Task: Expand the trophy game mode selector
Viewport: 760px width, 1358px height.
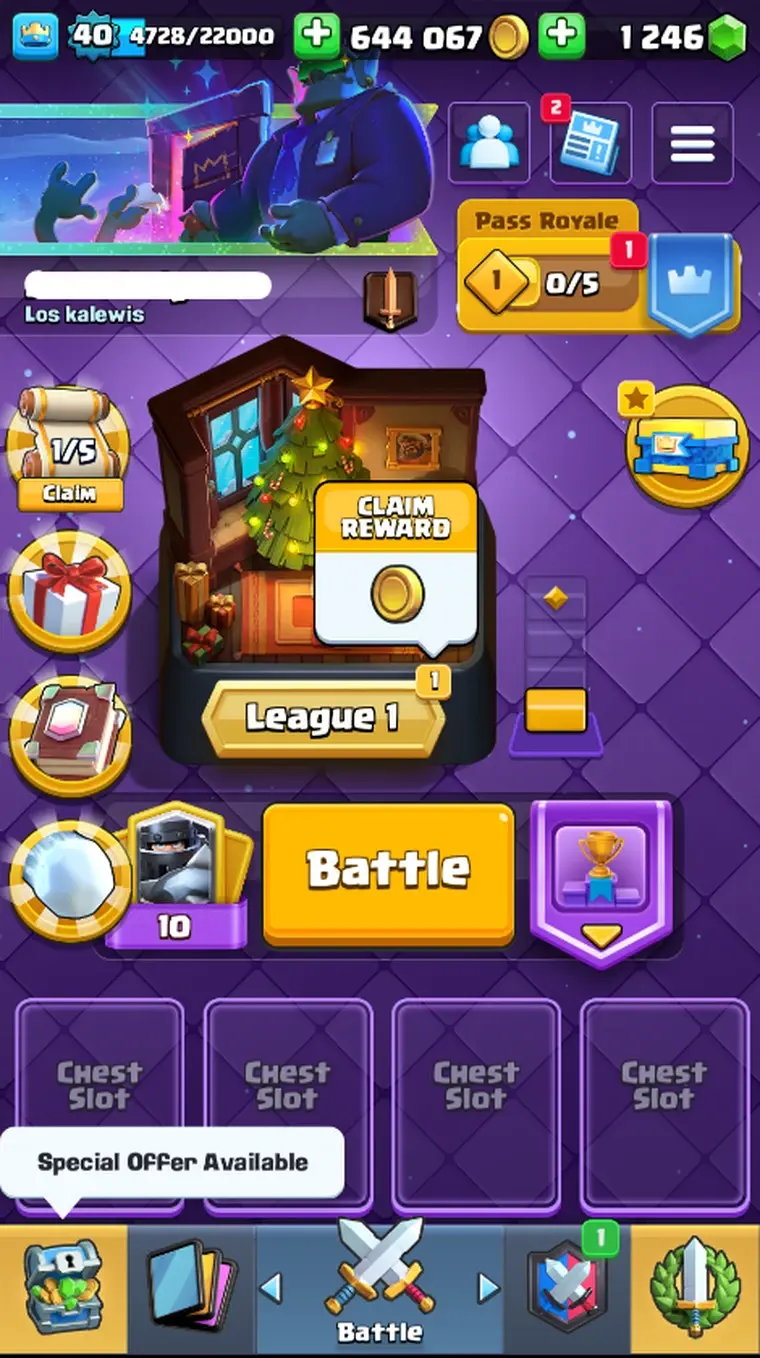Action: coord(600,880)
